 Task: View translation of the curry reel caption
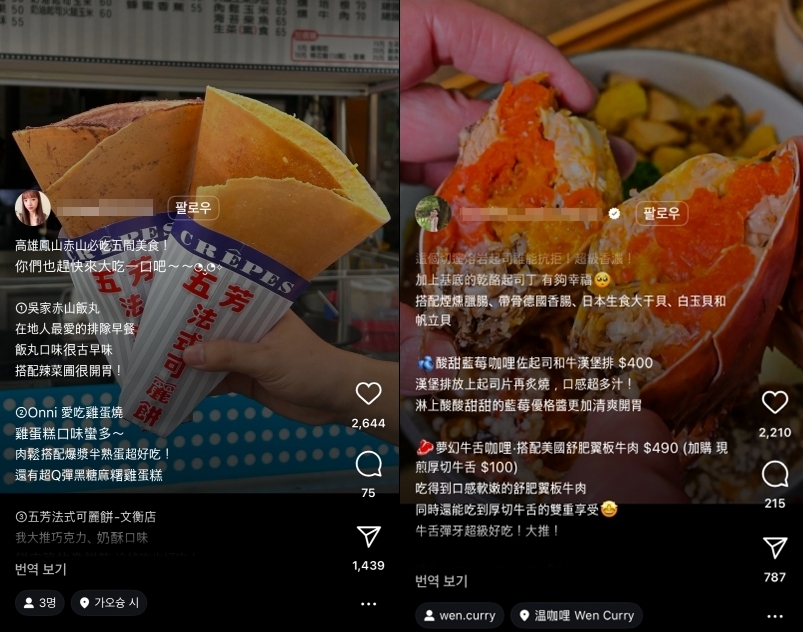pos(441,581)
